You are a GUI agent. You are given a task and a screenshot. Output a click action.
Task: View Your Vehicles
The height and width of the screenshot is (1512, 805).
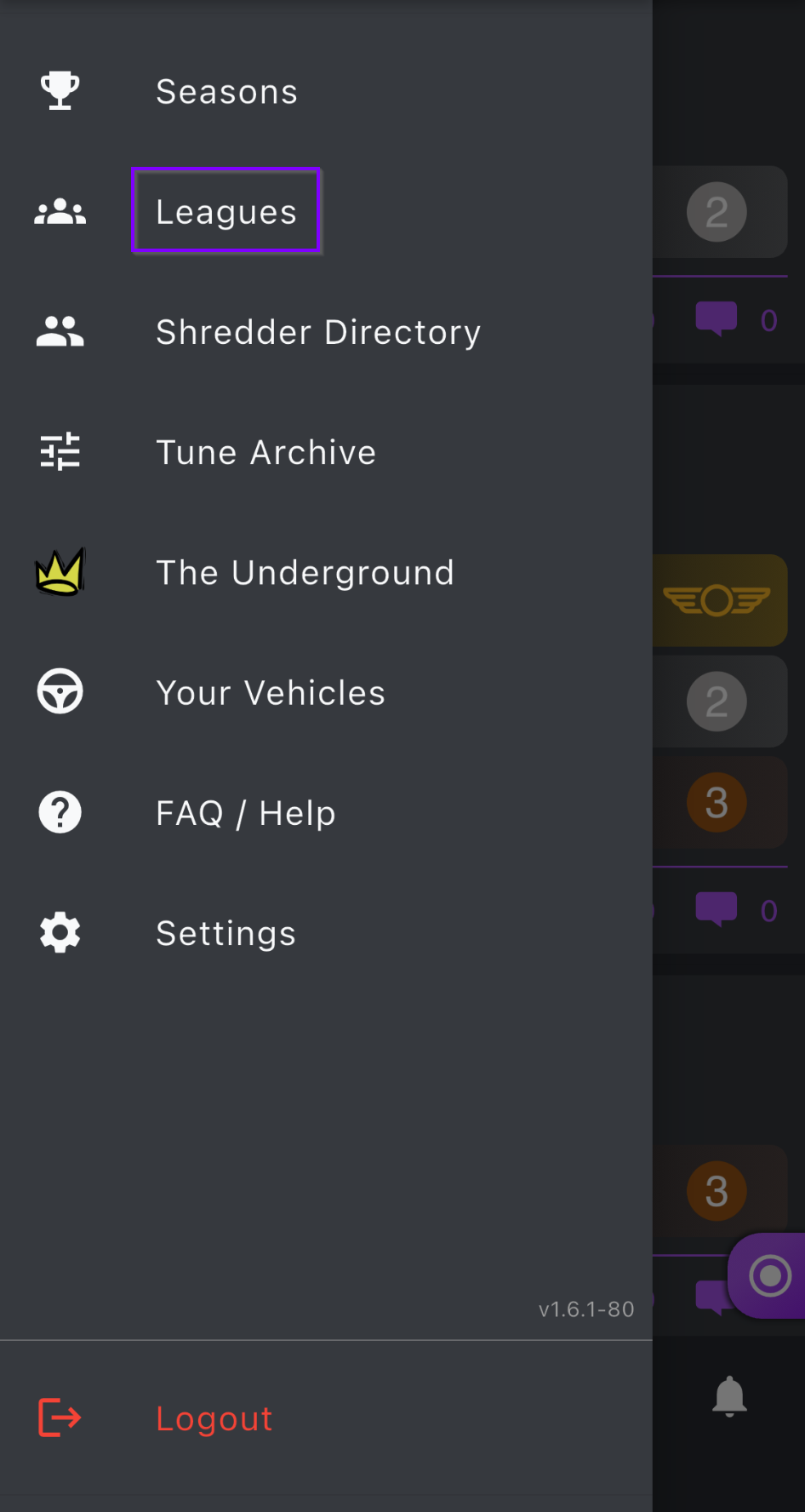(x=271, y=693)
